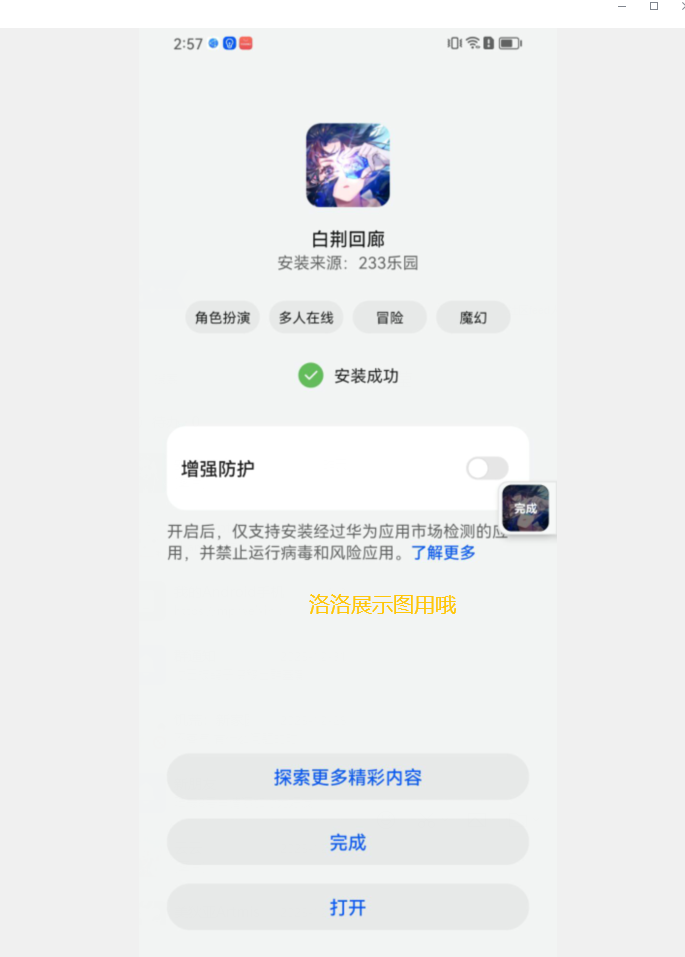Screen dimensions: 685x957
Task: Select the 多人在线 tag chip
Action: 306,318
